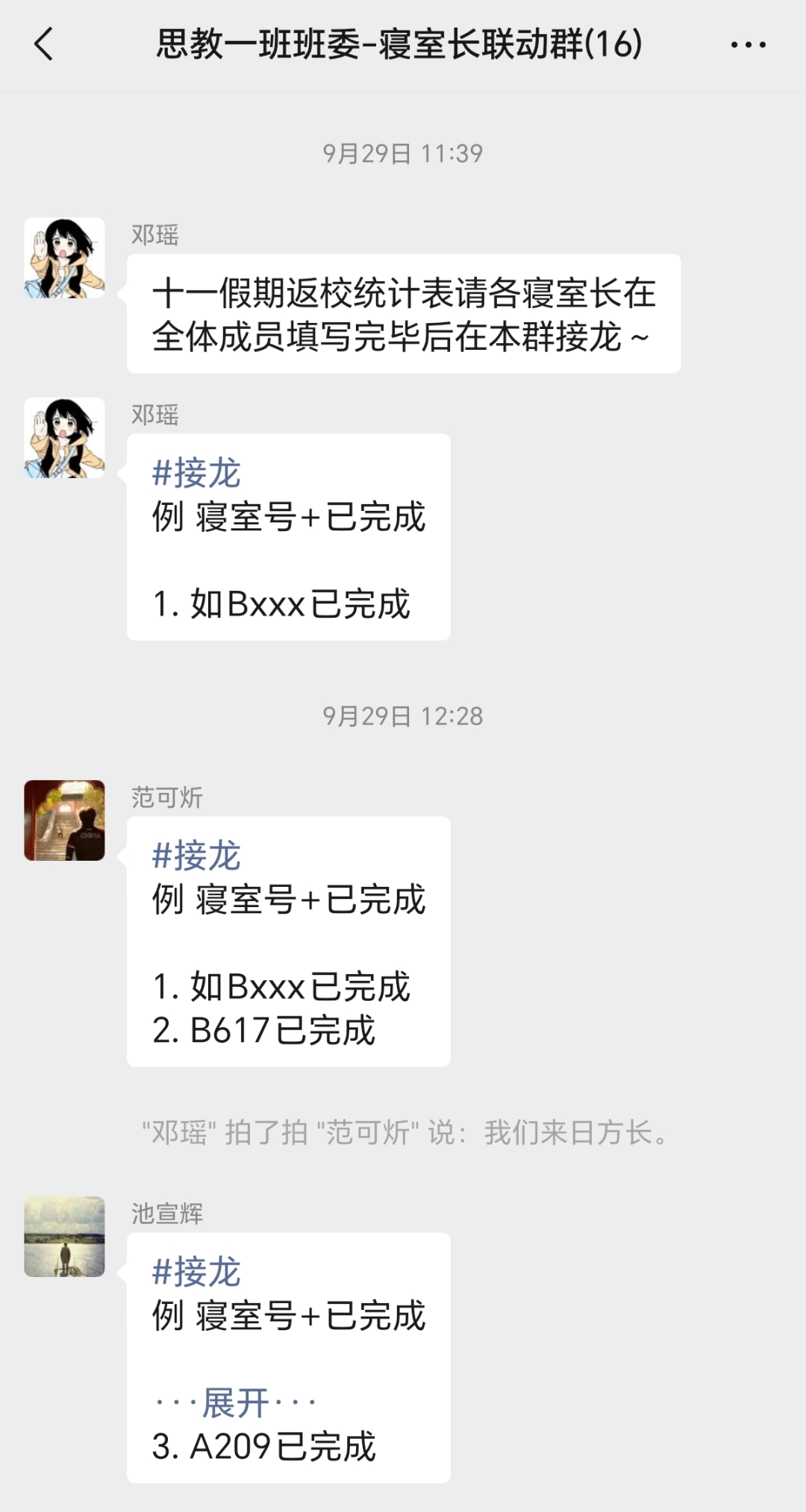The image size is (806, 1512).
Task: Open 邓瑶's original #接龙 message
Action: click(288, 537)
